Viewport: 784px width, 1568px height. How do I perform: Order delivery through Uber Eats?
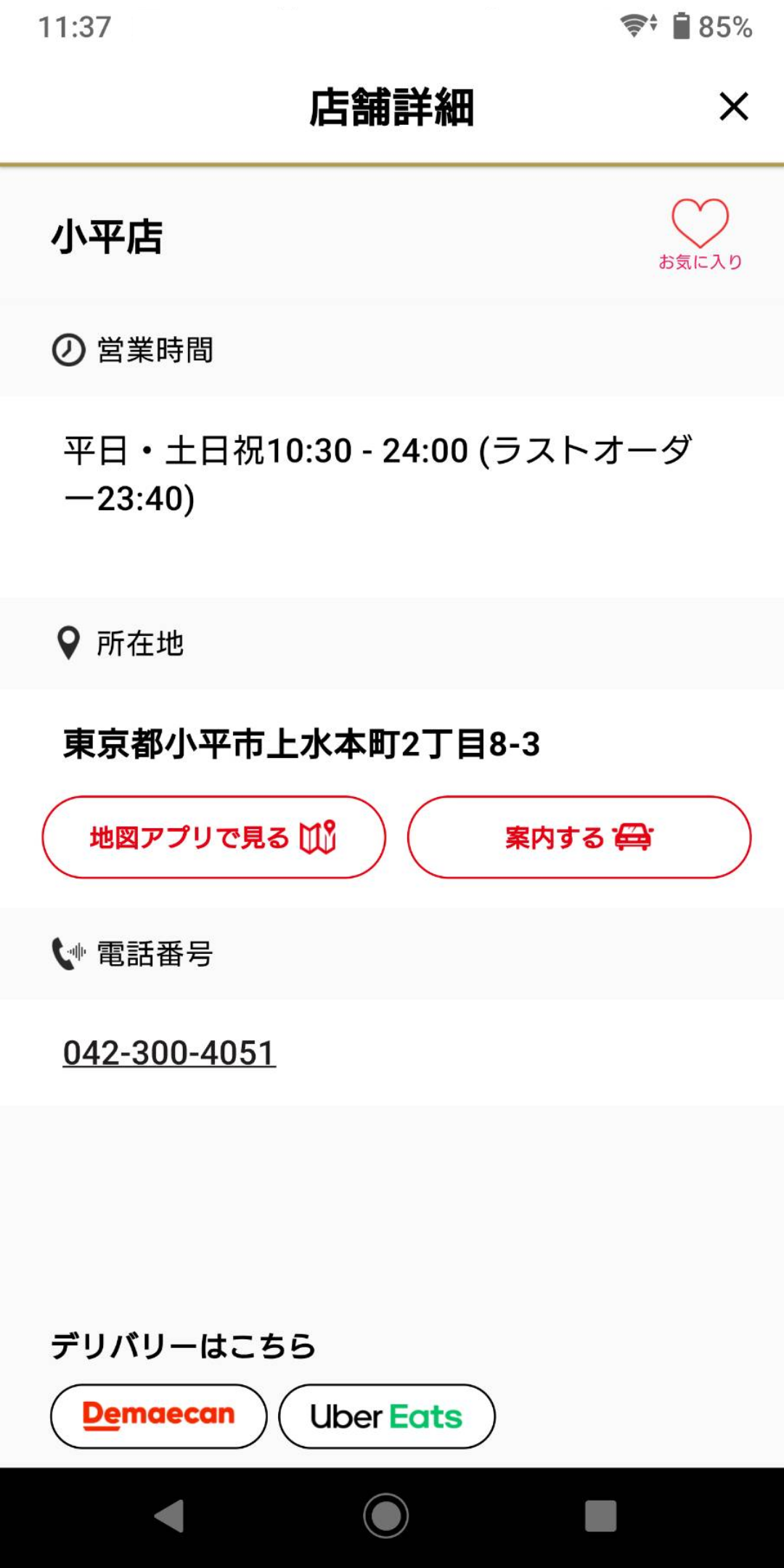pyautogui.click(x=387, y=1416)
